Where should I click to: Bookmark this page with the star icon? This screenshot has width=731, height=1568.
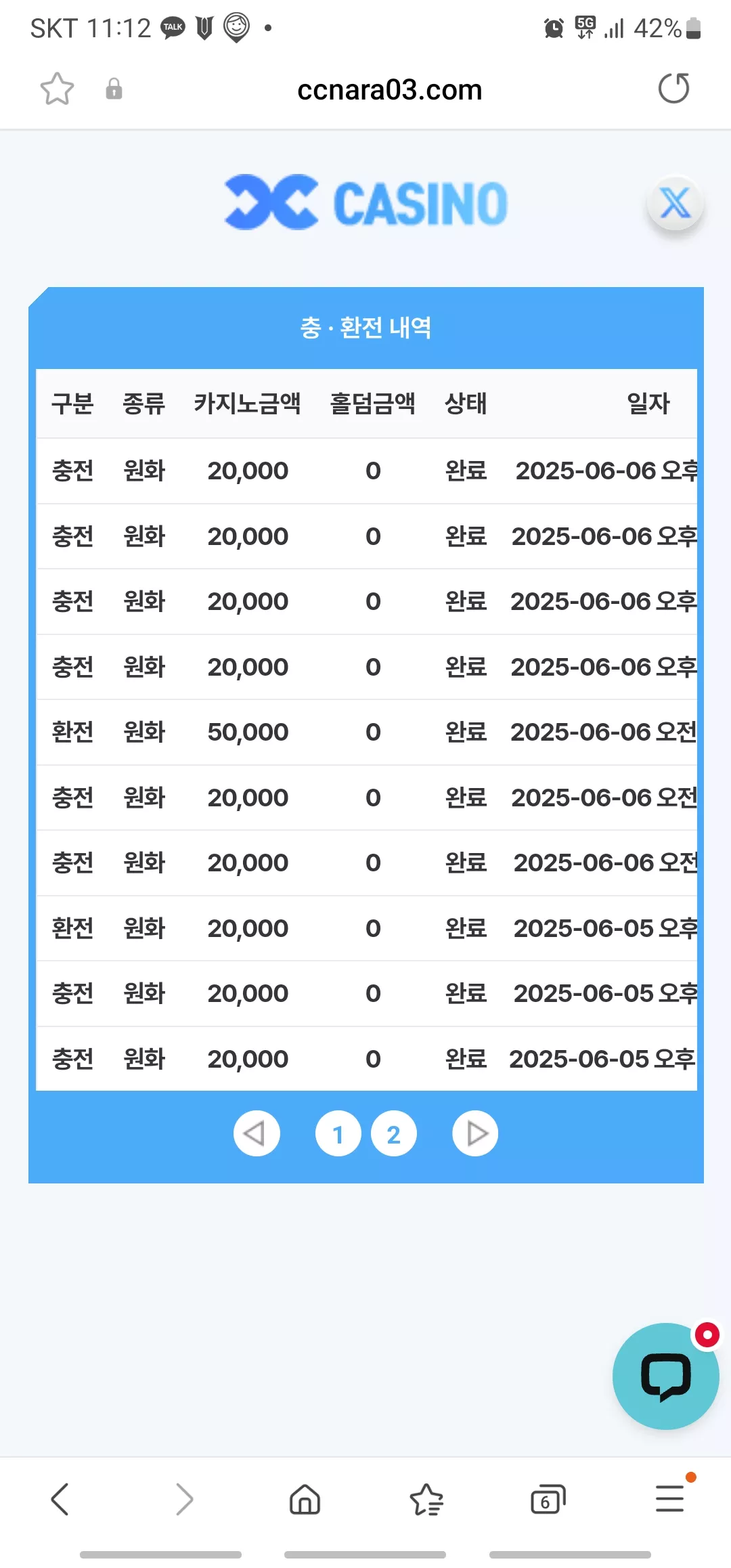click(x=57, y=89)
